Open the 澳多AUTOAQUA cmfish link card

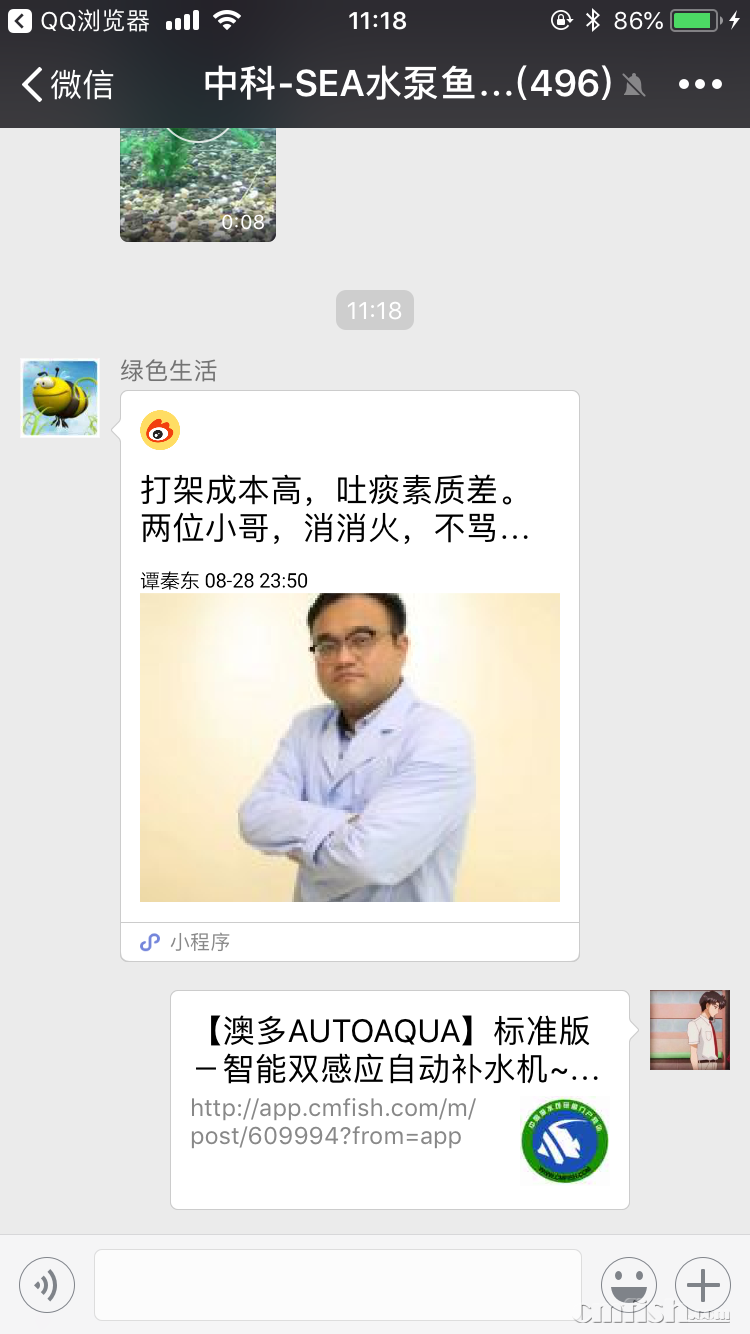tap(400, 1099)
